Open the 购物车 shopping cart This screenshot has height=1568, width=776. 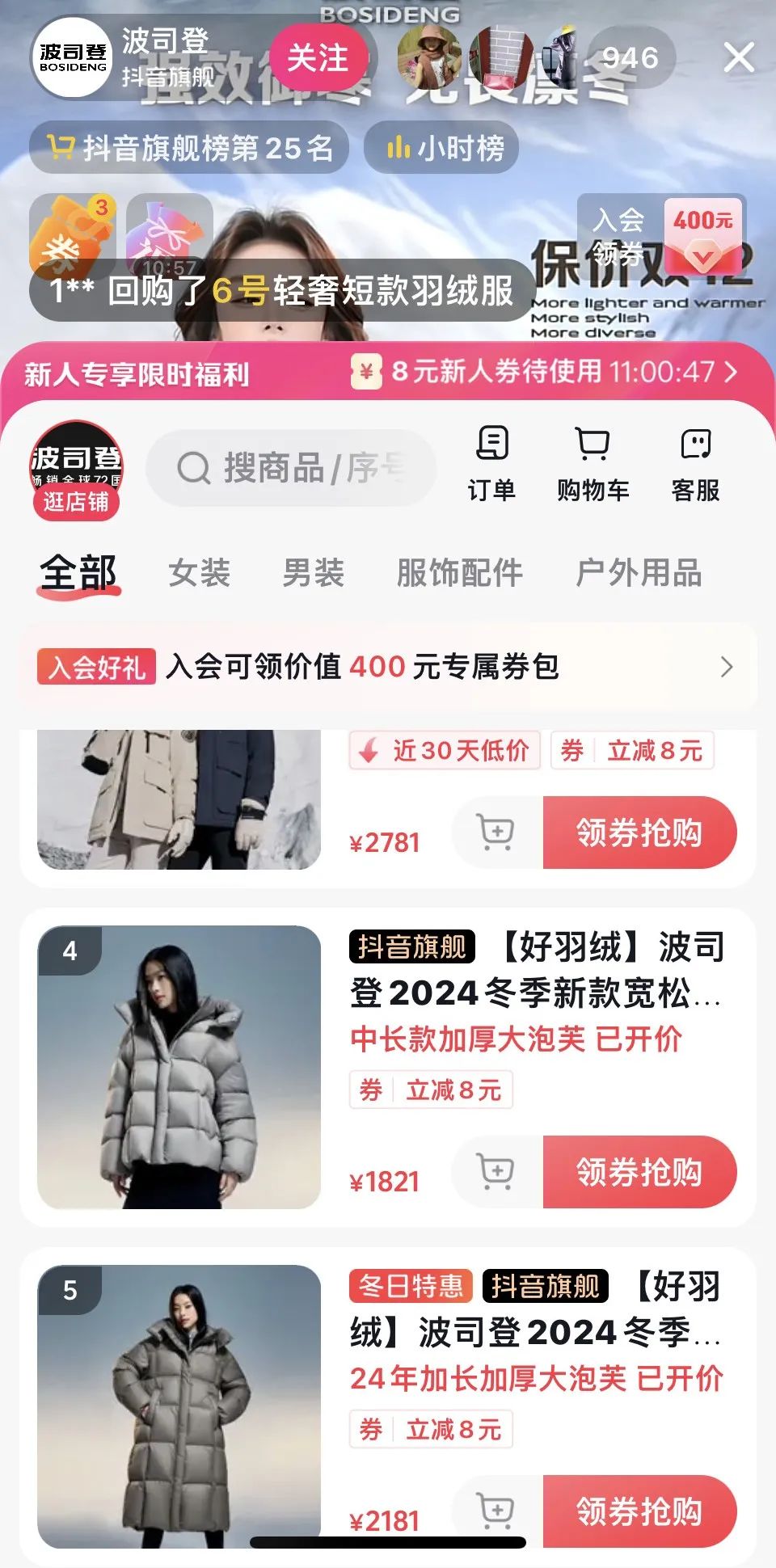[593, 464]
